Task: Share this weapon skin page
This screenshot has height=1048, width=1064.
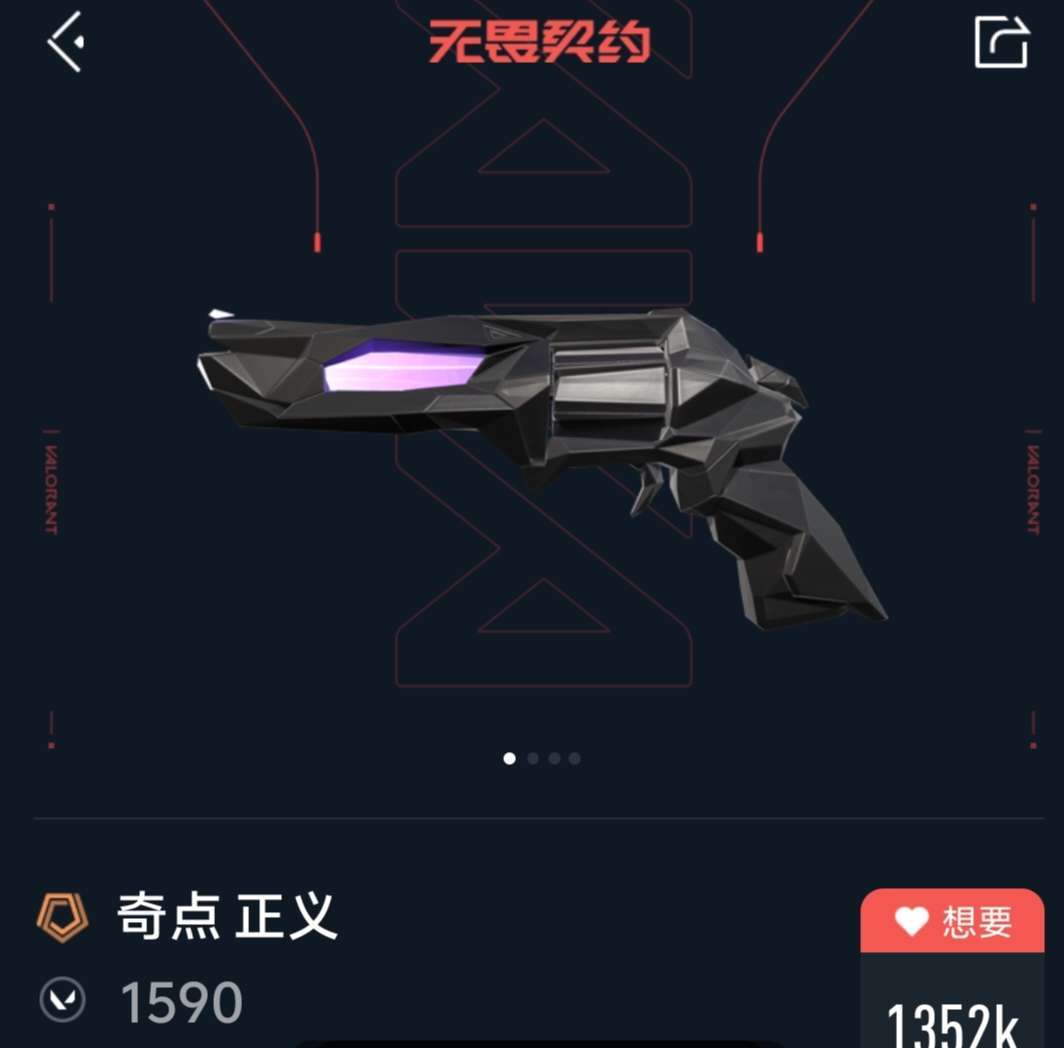Action: click(1001, 42)
